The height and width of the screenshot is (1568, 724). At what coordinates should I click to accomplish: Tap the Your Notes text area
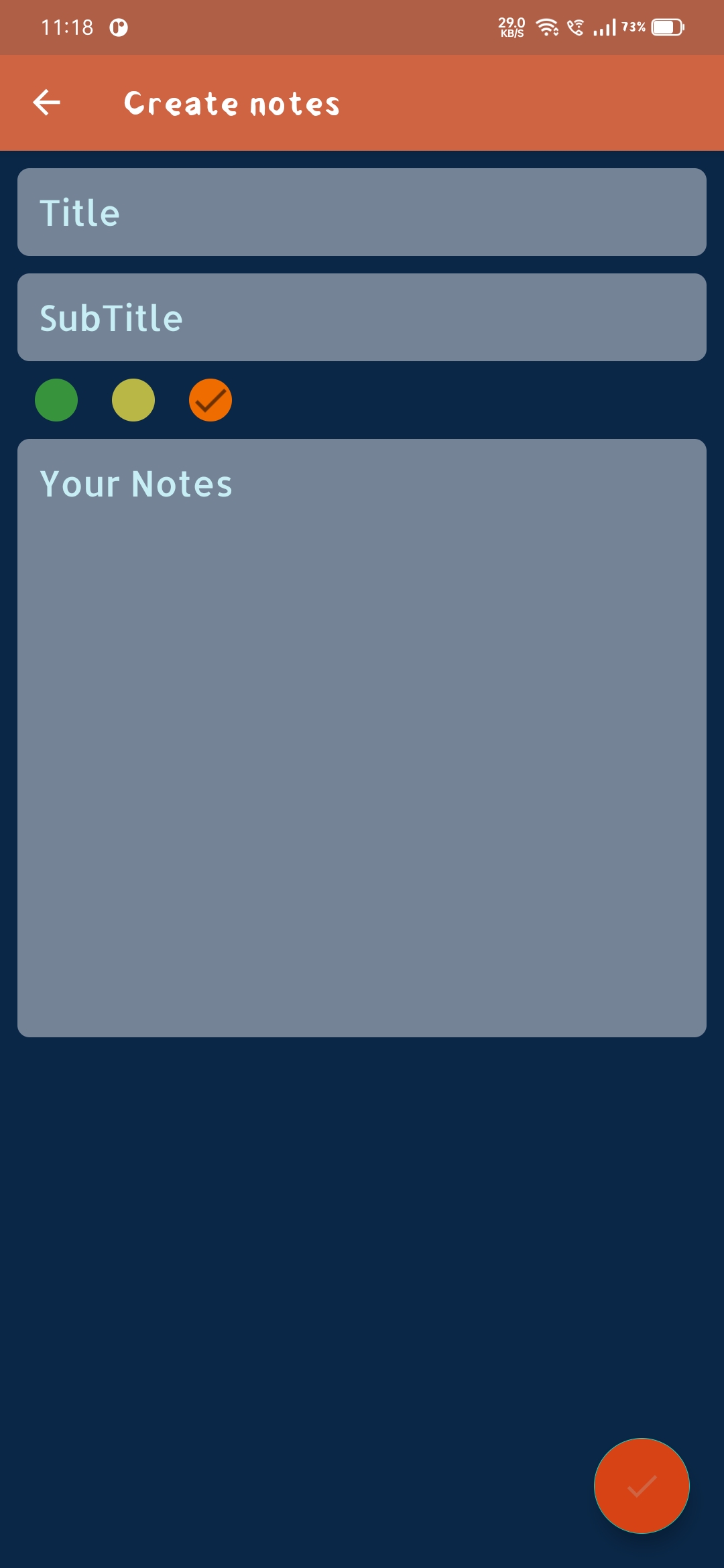point(362,738)
